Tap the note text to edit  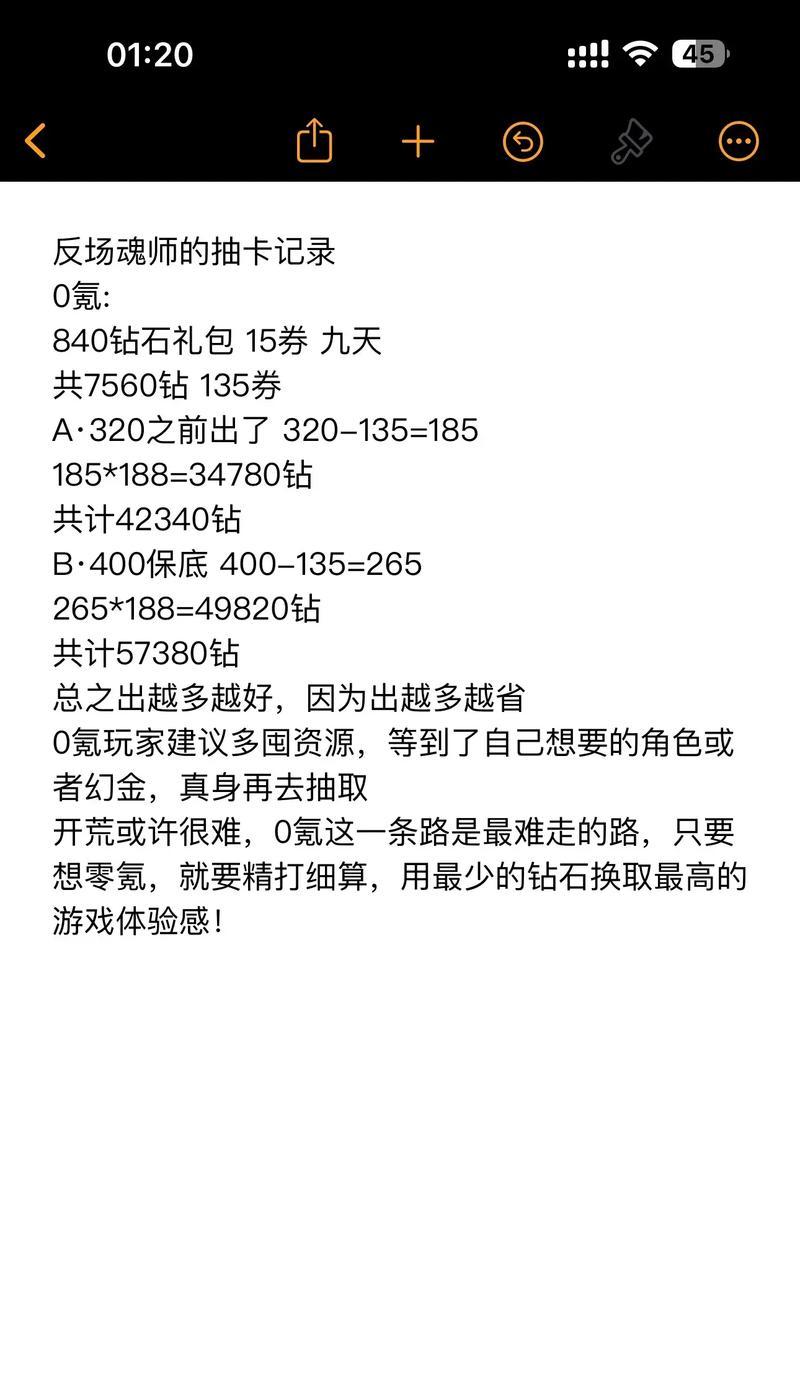400,586
